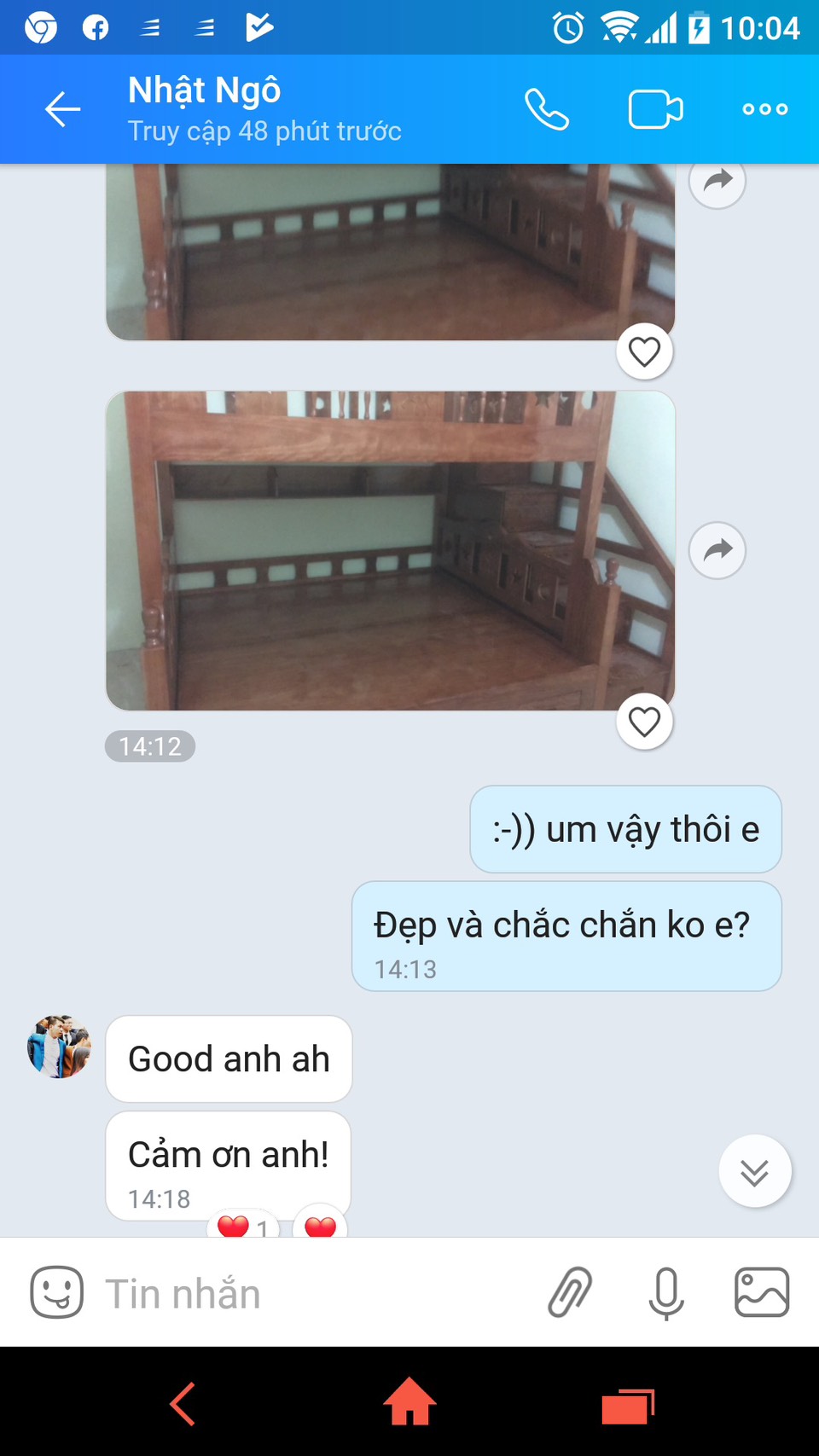Open the lower bunk bed photo sent at 14:12

coord(390,550)
